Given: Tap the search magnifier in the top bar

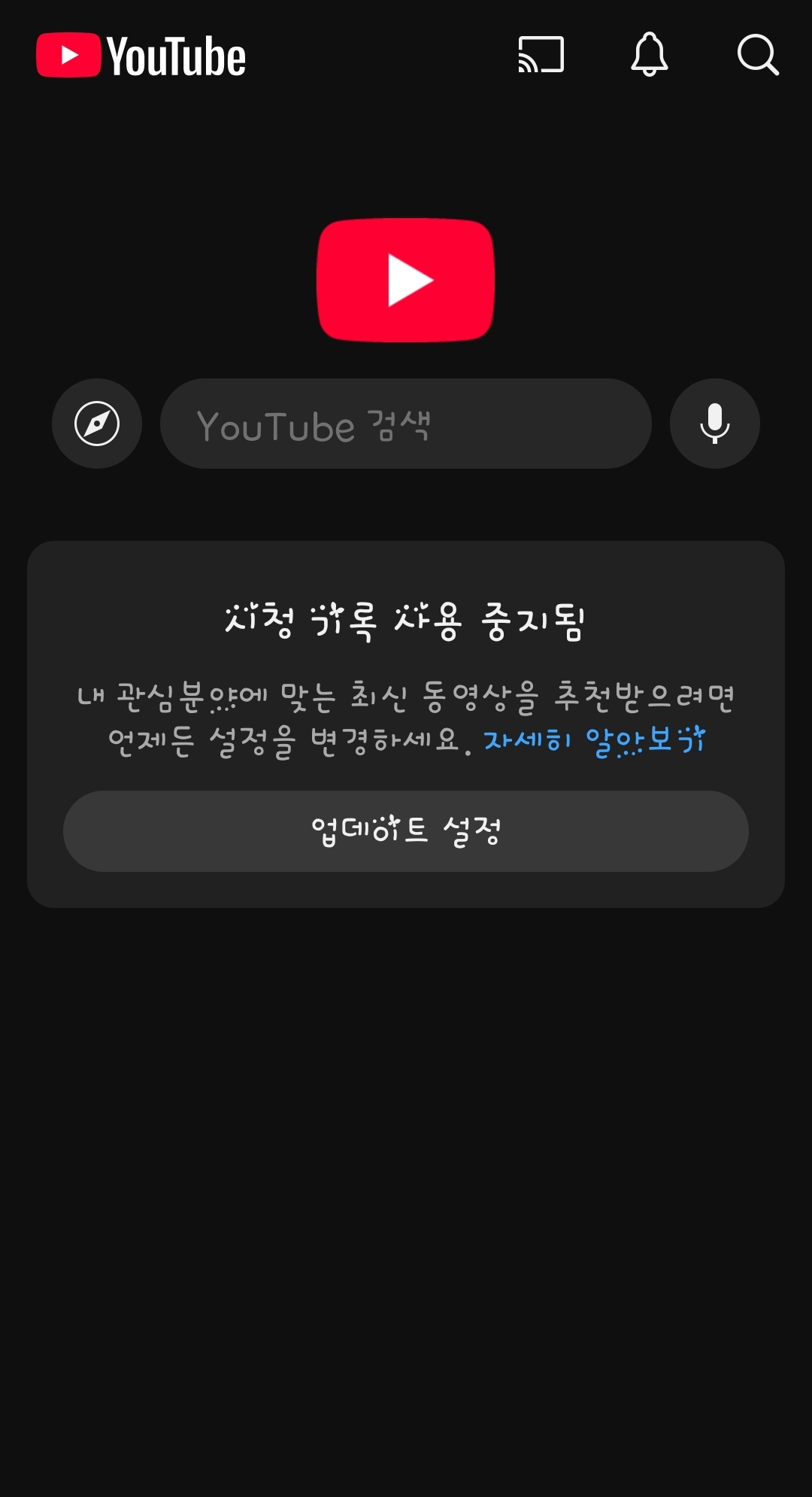Looking at the screenshot, I should coord(757,55).
